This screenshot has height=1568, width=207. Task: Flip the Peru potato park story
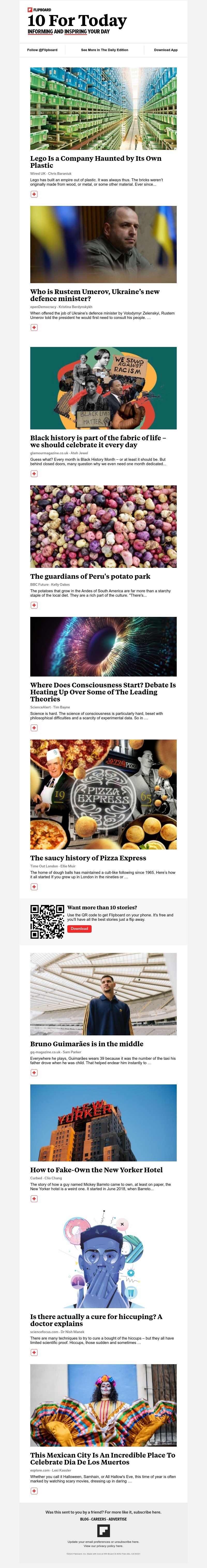click(34, 605)
